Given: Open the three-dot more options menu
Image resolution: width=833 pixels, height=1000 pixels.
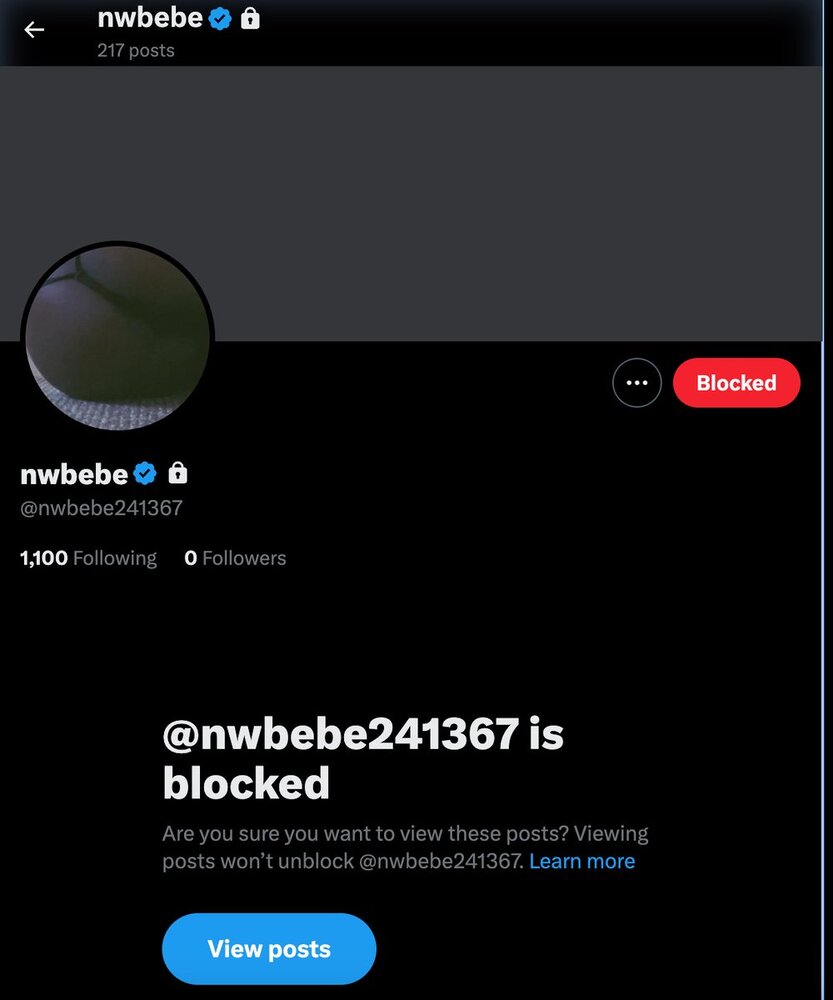Looking at the screenshot, I should point(637,383).
